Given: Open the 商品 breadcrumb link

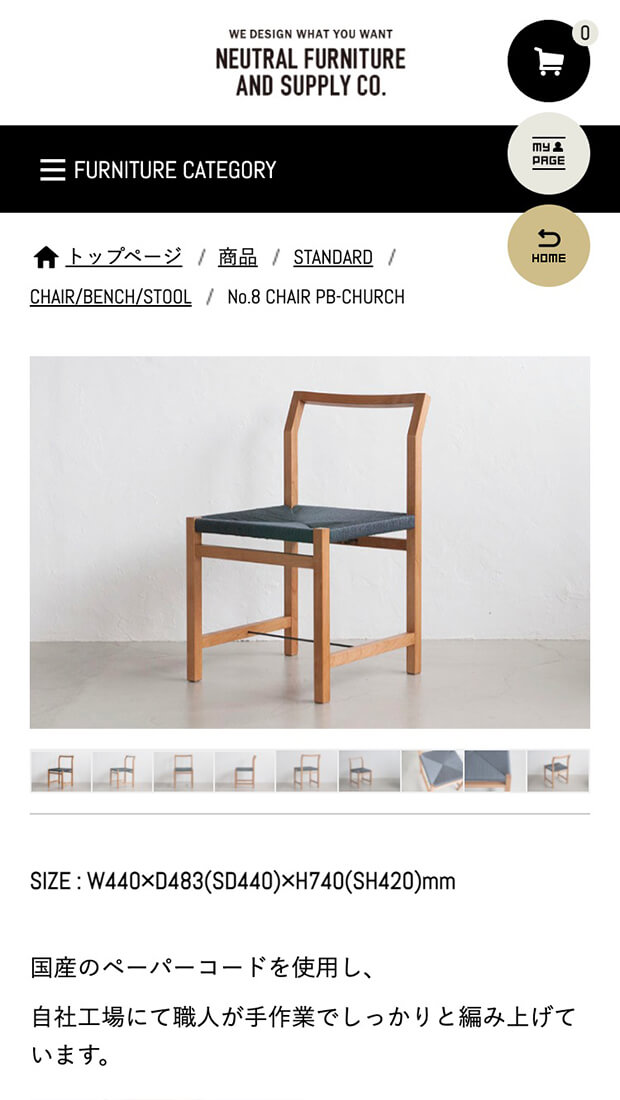Looking at the screenshot, I should pyautogui.click(x=237, y=257).
